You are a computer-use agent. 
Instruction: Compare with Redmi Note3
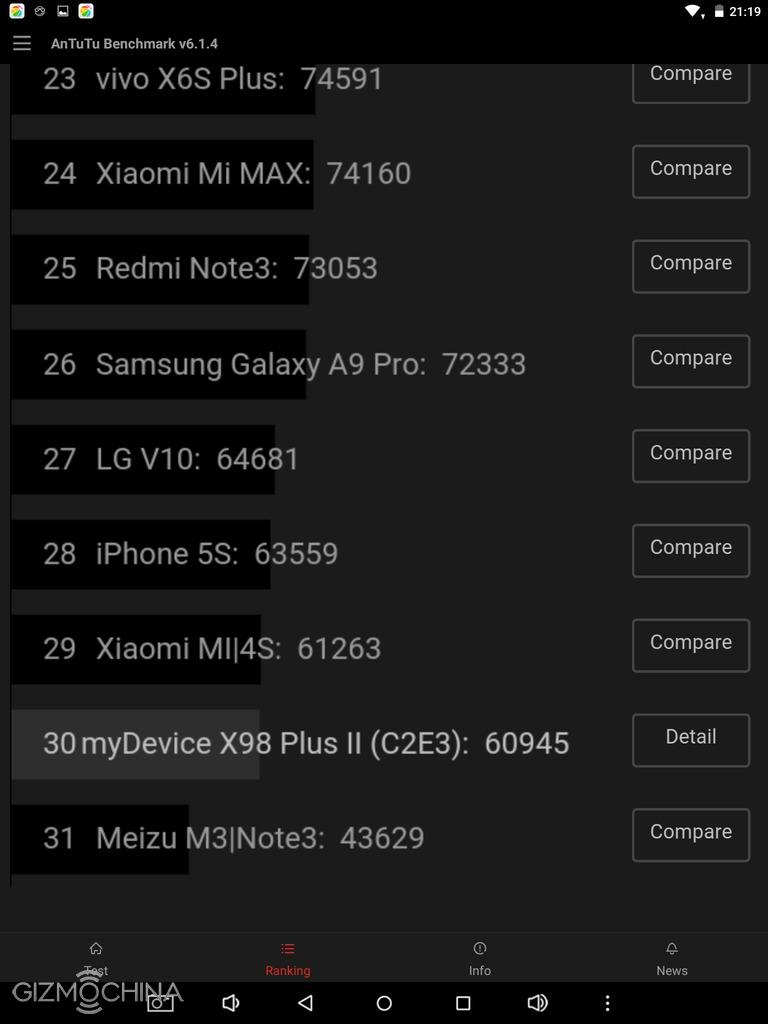point(690,266)
